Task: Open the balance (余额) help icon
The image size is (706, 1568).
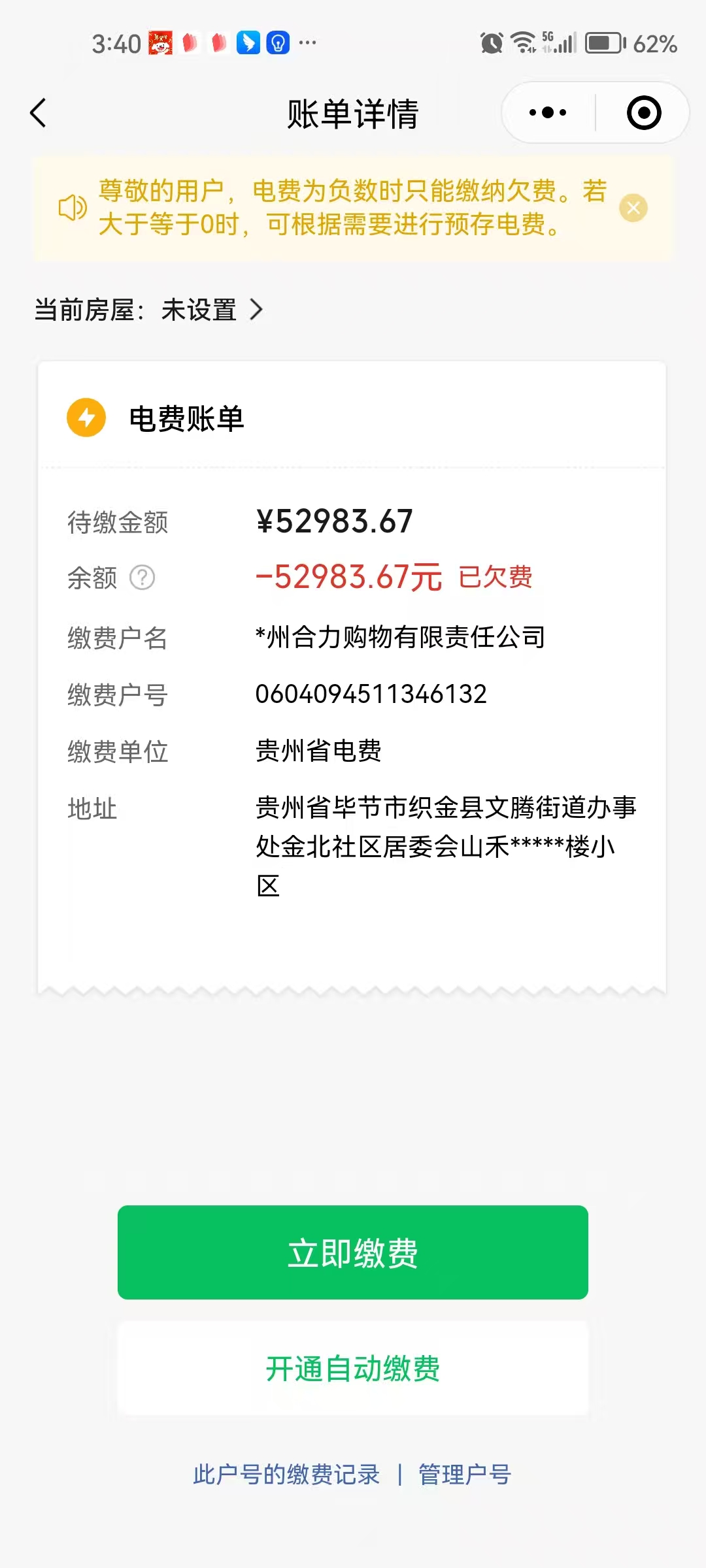Action: 142,578
